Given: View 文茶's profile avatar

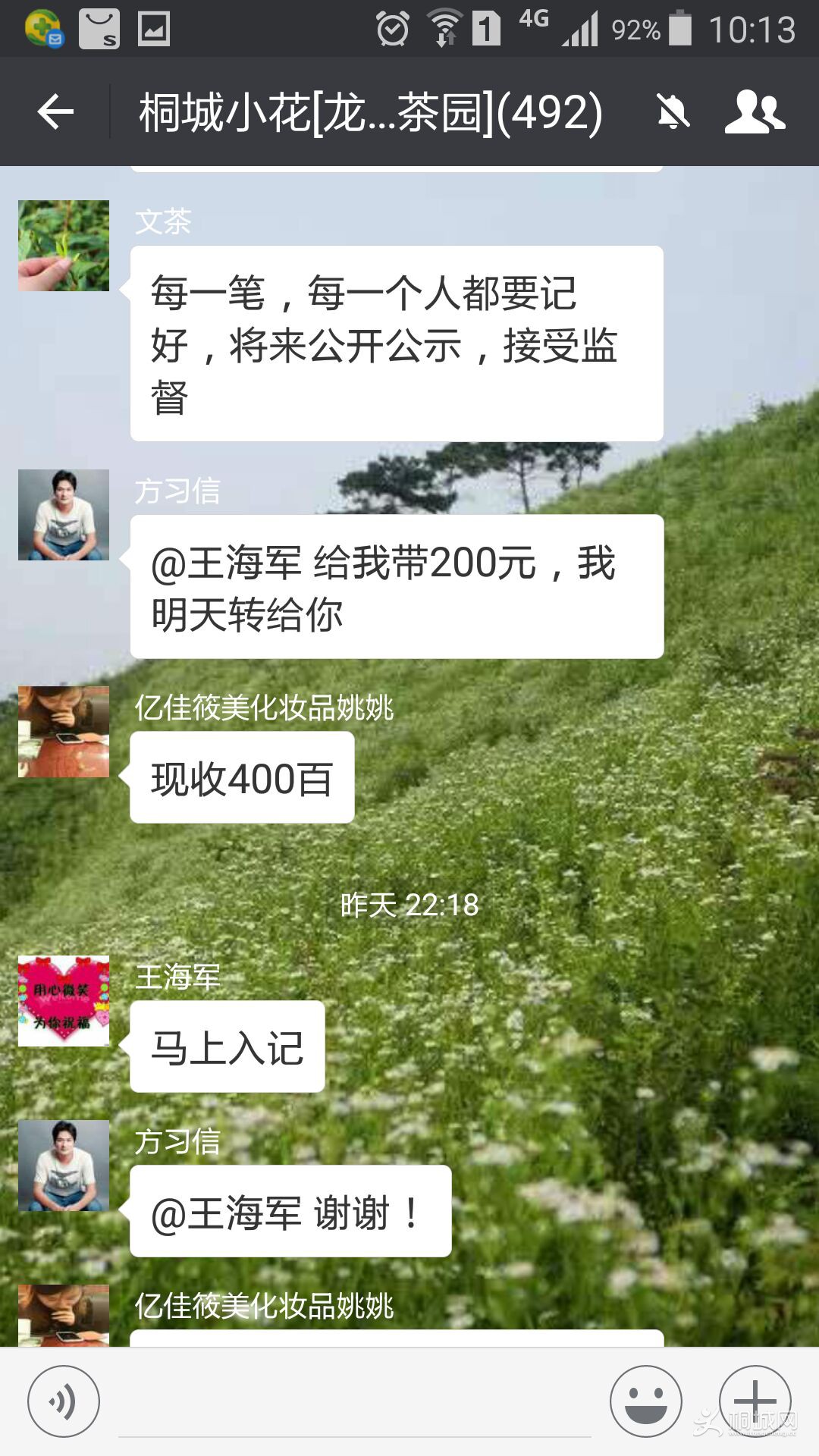Looking at the screenshot, I should coord(64,245).
